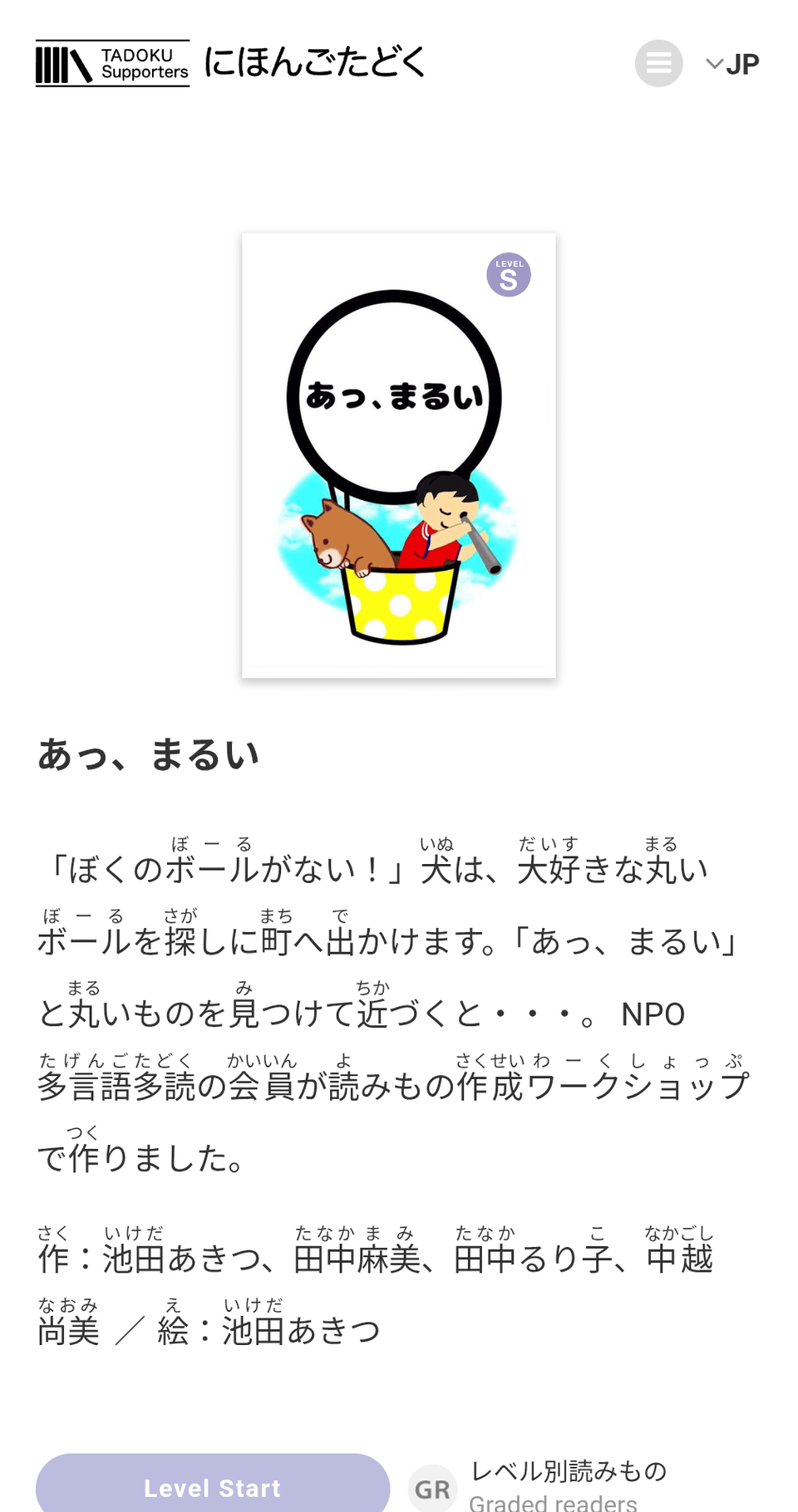
Task: Open the hamburger menu
Action: click(658, 63)
